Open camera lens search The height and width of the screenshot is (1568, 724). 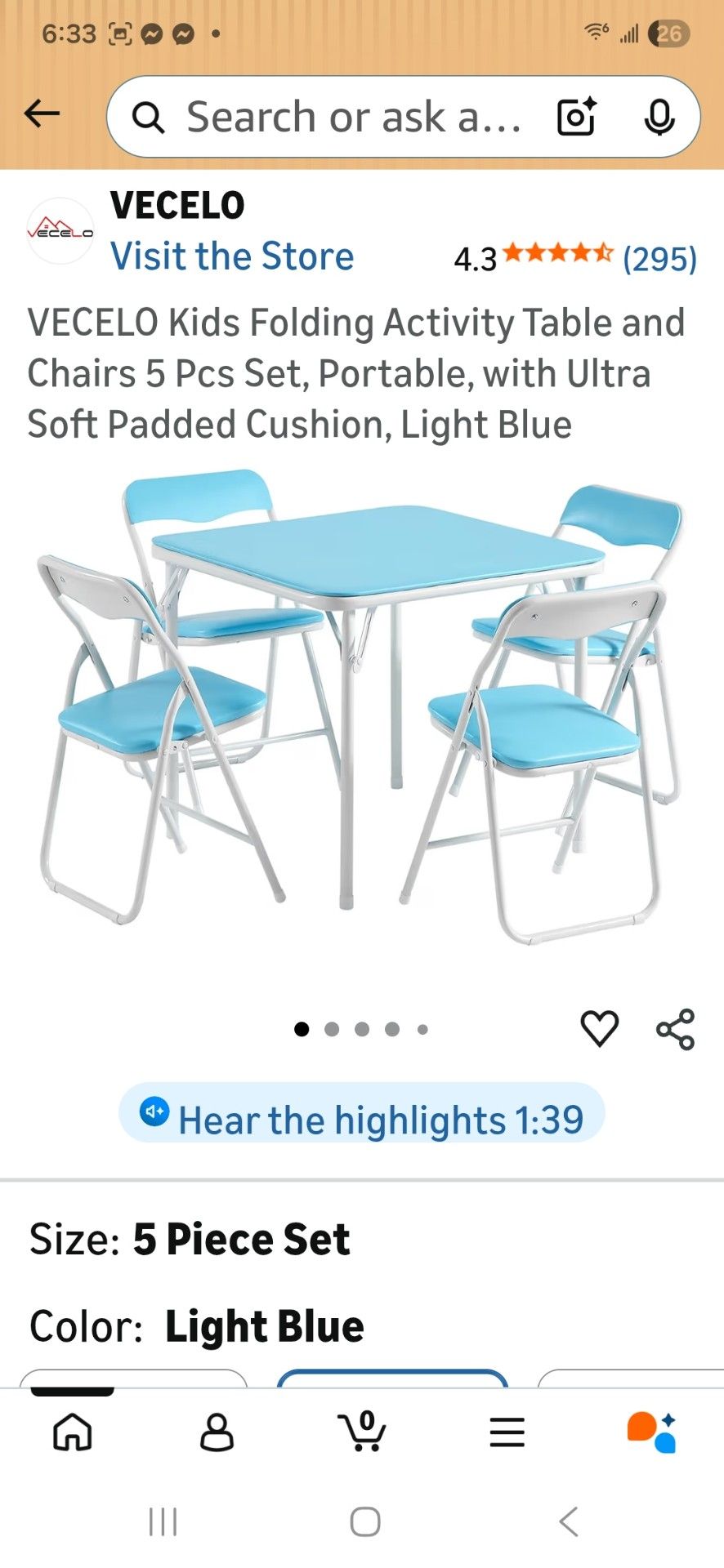coord(577,117)
